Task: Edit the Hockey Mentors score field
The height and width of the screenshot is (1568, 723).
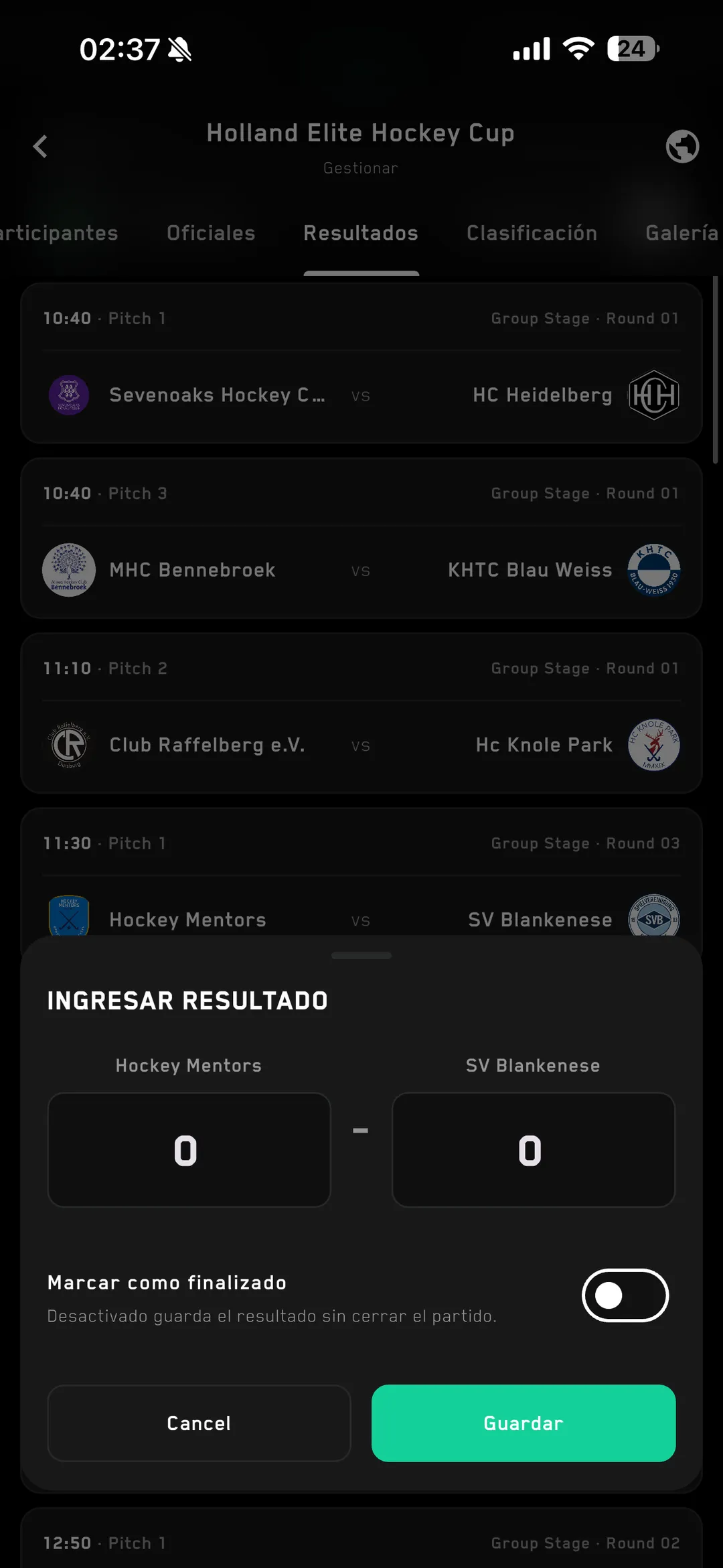Action: click(189, 1150)
